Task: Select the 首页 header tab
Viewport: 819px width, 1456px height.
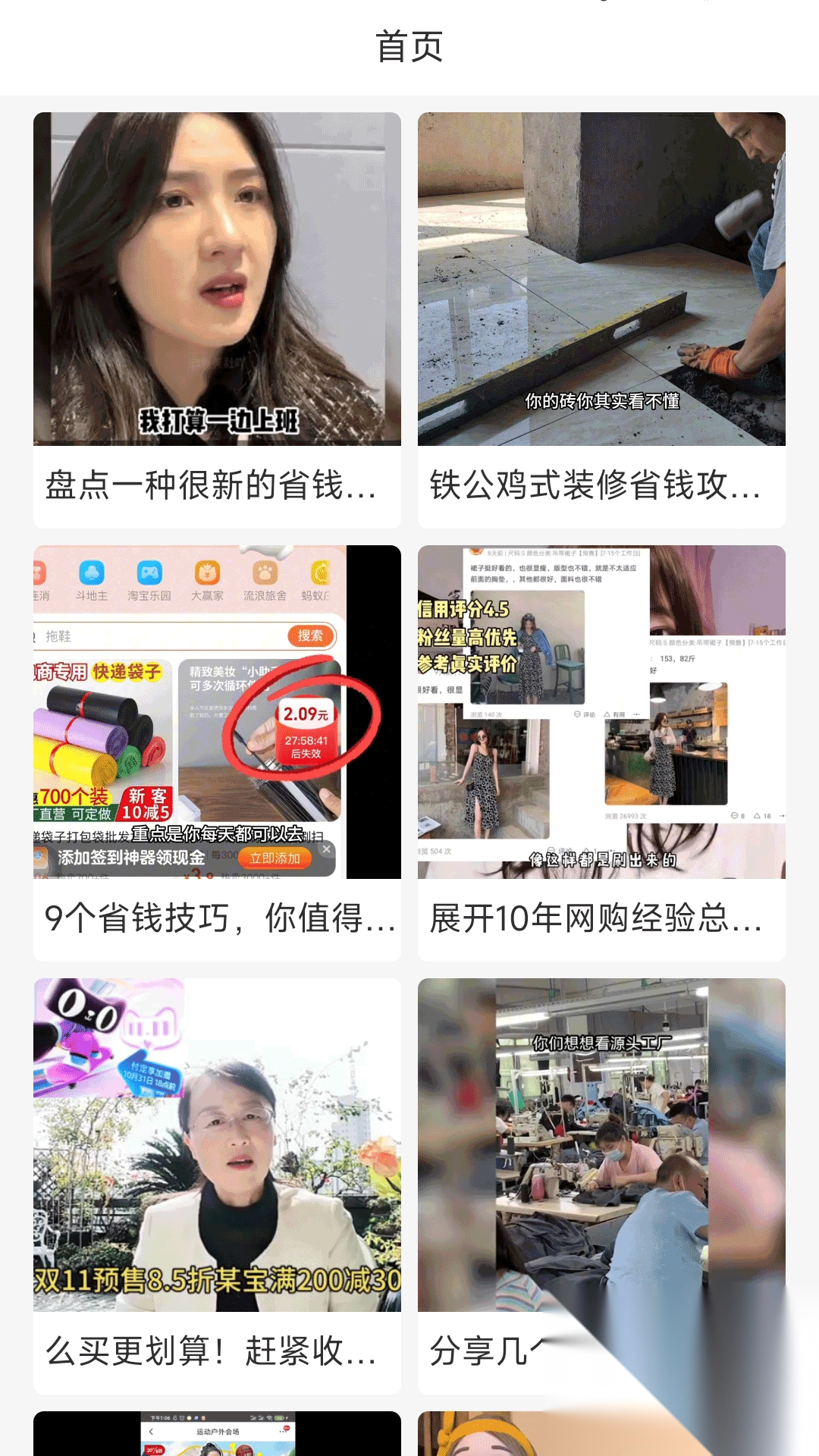Action: tap(409, 45)
